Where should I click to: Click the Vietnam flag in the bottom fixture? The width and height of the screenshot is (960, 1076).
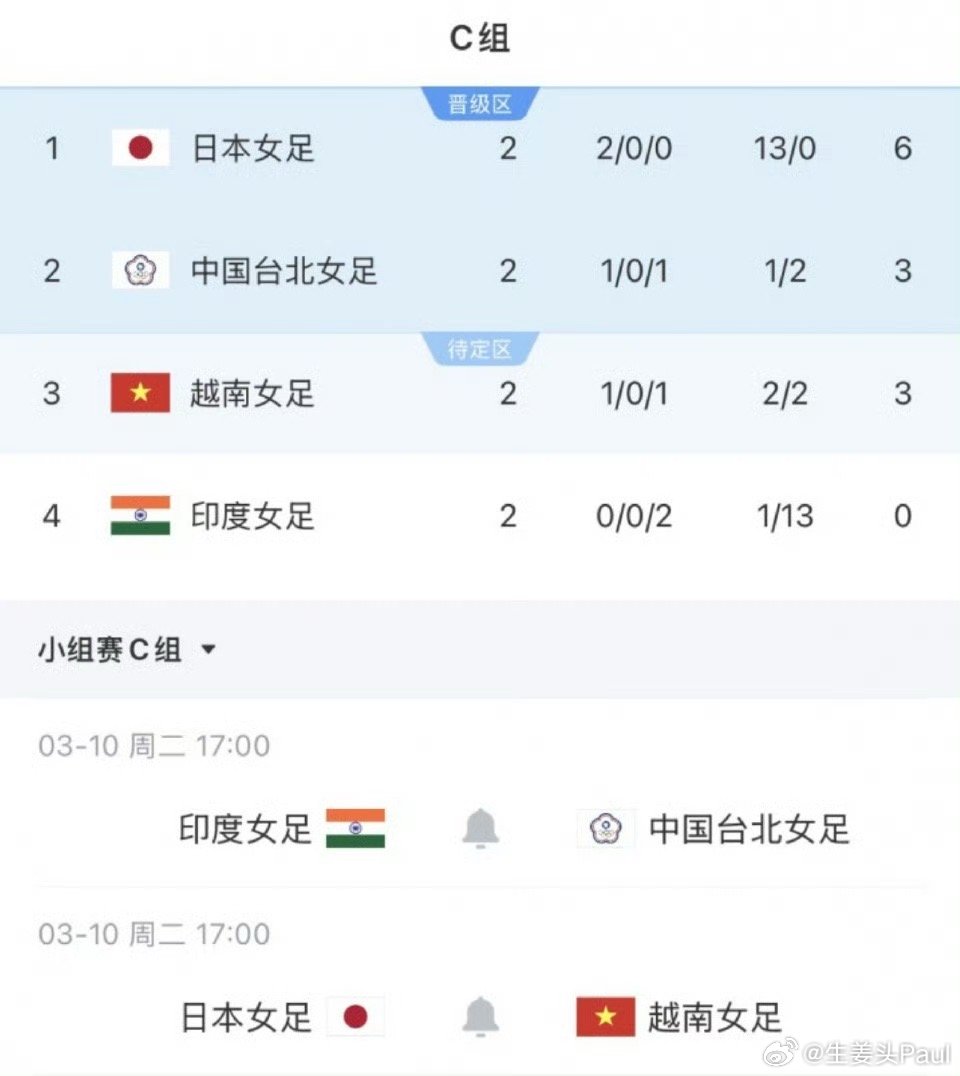[x=607, y=1017]
